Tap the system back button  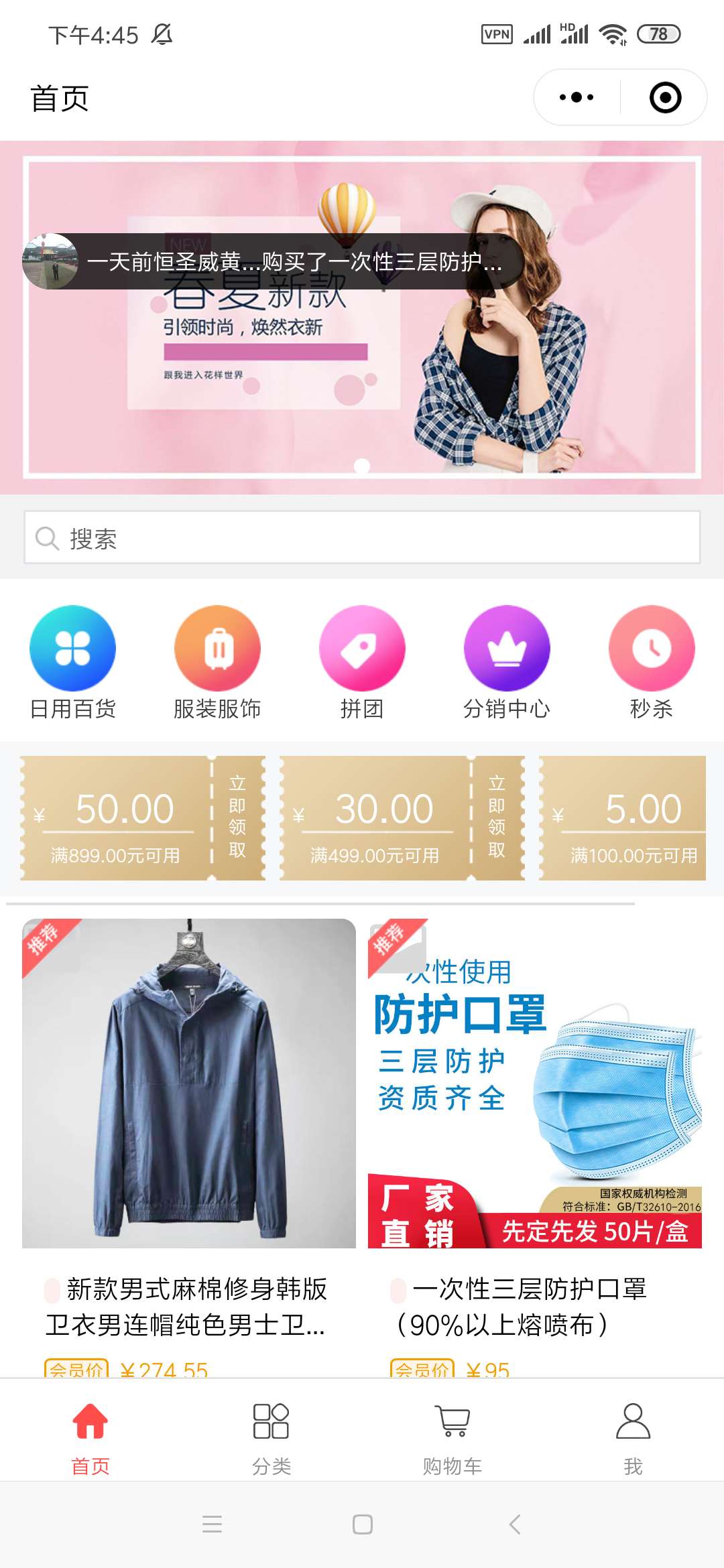(515, 1524)
